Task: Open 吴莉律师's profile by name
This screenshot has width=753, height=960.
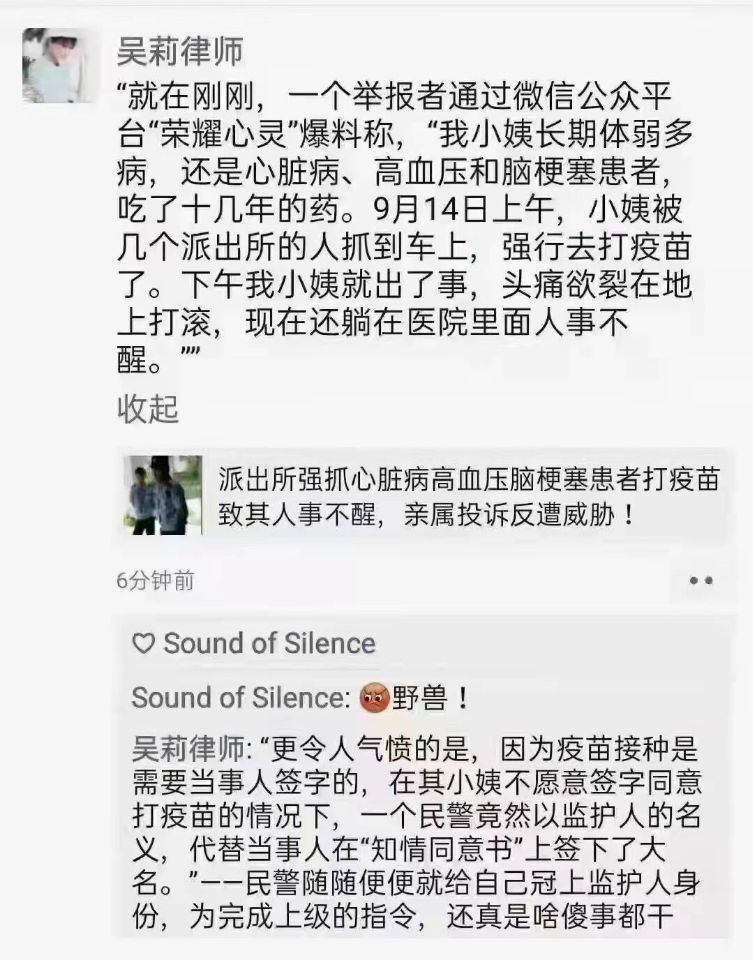Action: (180, 50)
